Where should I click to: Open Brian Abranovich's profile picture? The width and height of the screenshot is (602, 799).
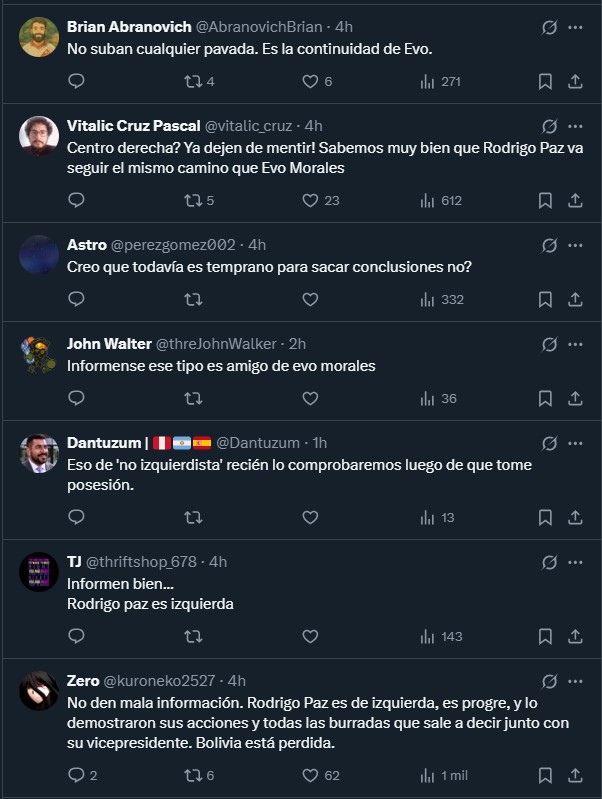pyautogui.click(x=39, y=38)
